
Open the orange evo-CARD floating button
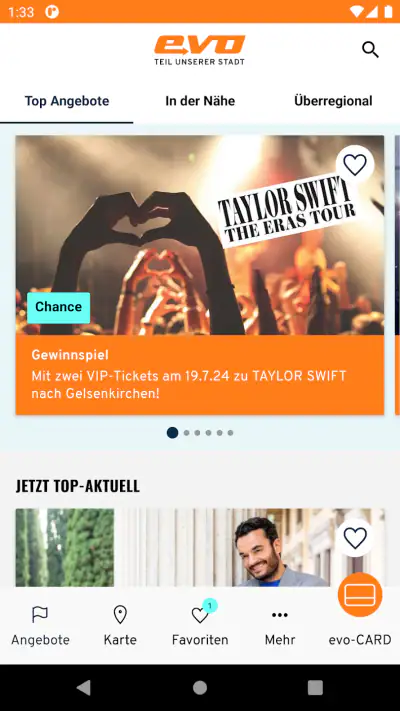click(x=360, y=594)
